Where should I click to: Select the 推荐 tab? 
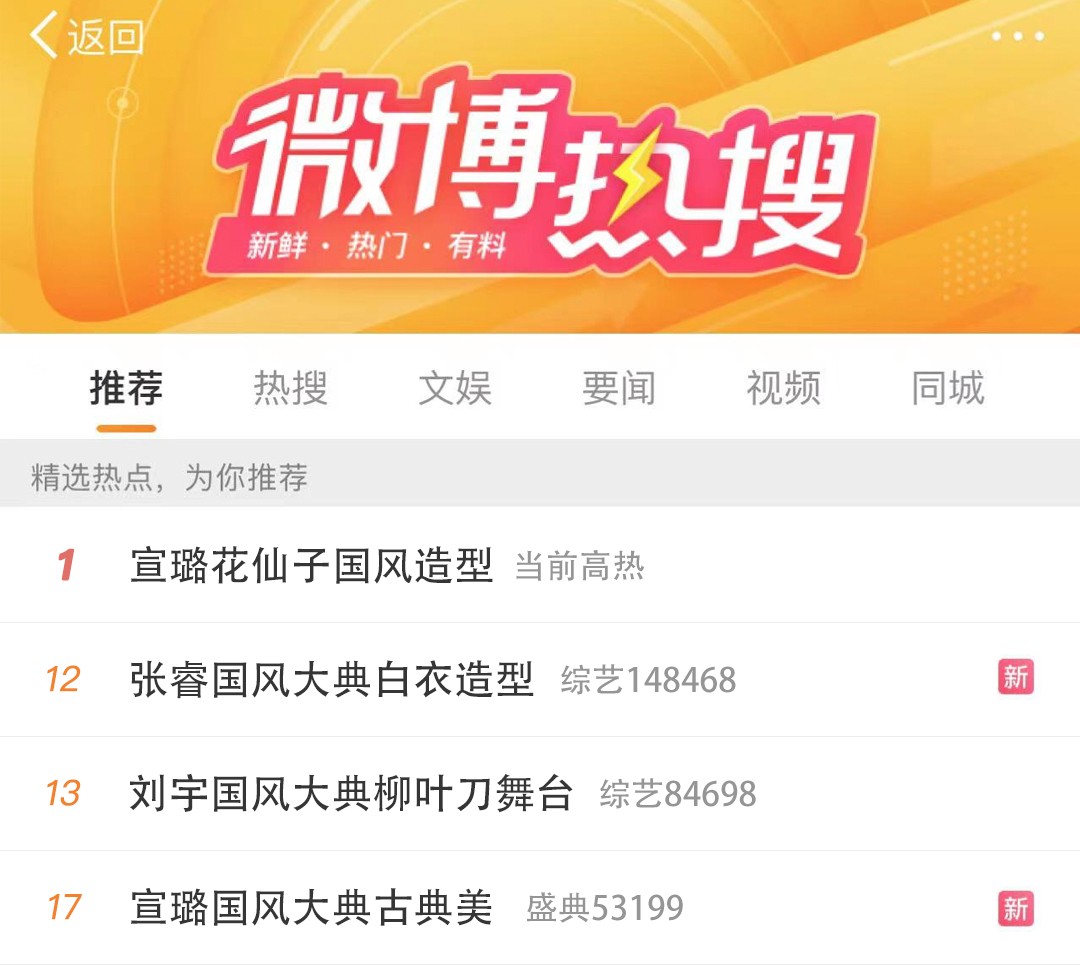[x=126, y=389]
